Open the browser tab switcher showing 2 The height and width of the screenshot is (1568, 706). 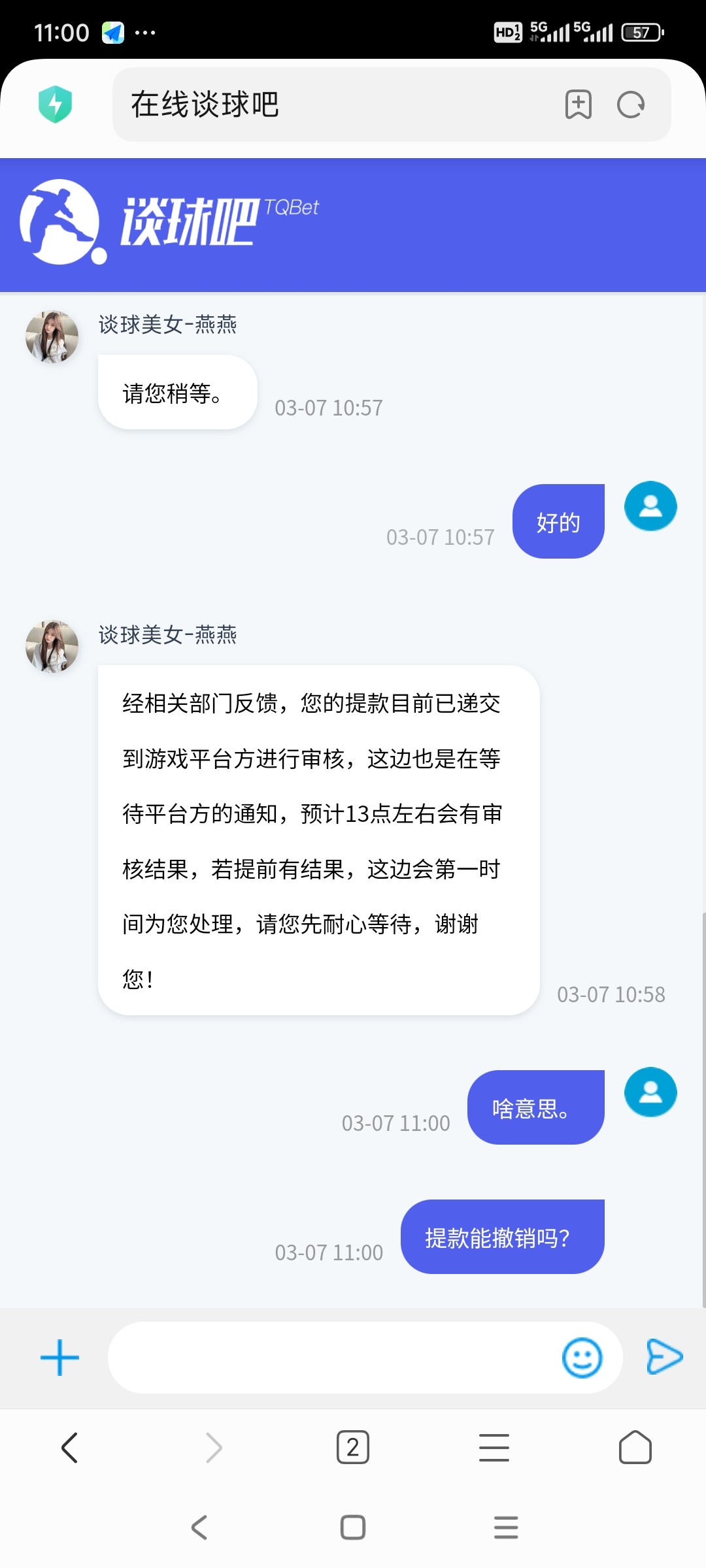tap(353, 1447)
